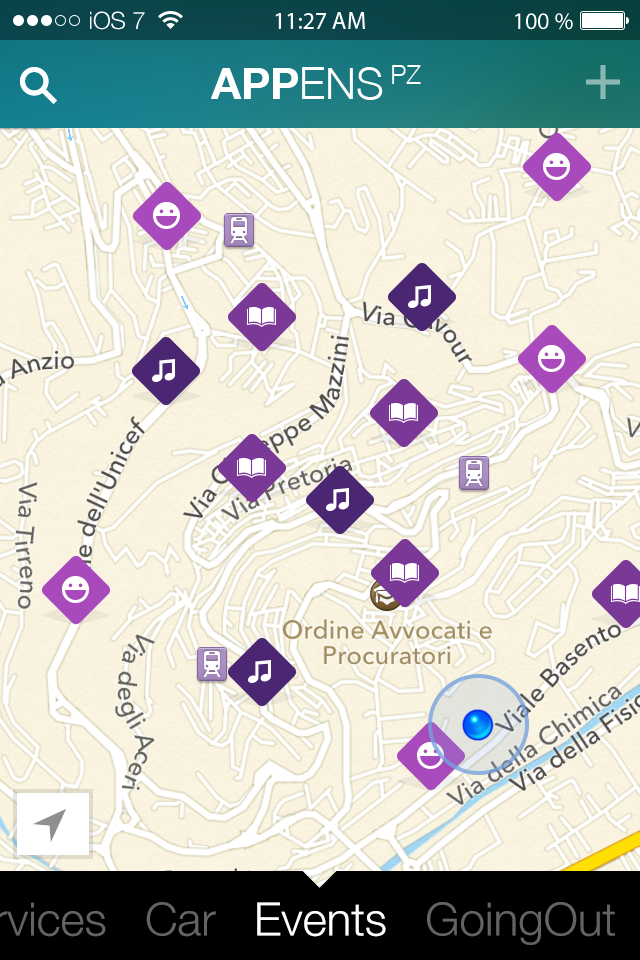Select the Events tab

click(x=320, y=920)
